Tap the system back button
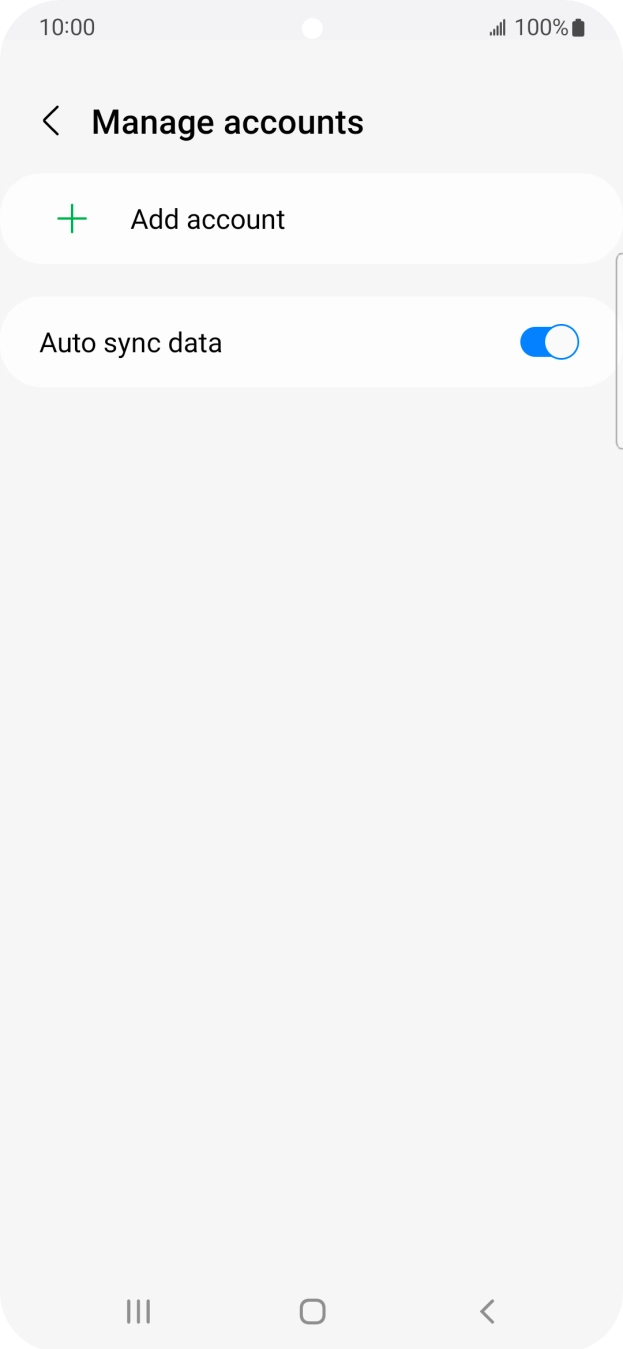The image size is (623, 1349). coord(487,1311)
